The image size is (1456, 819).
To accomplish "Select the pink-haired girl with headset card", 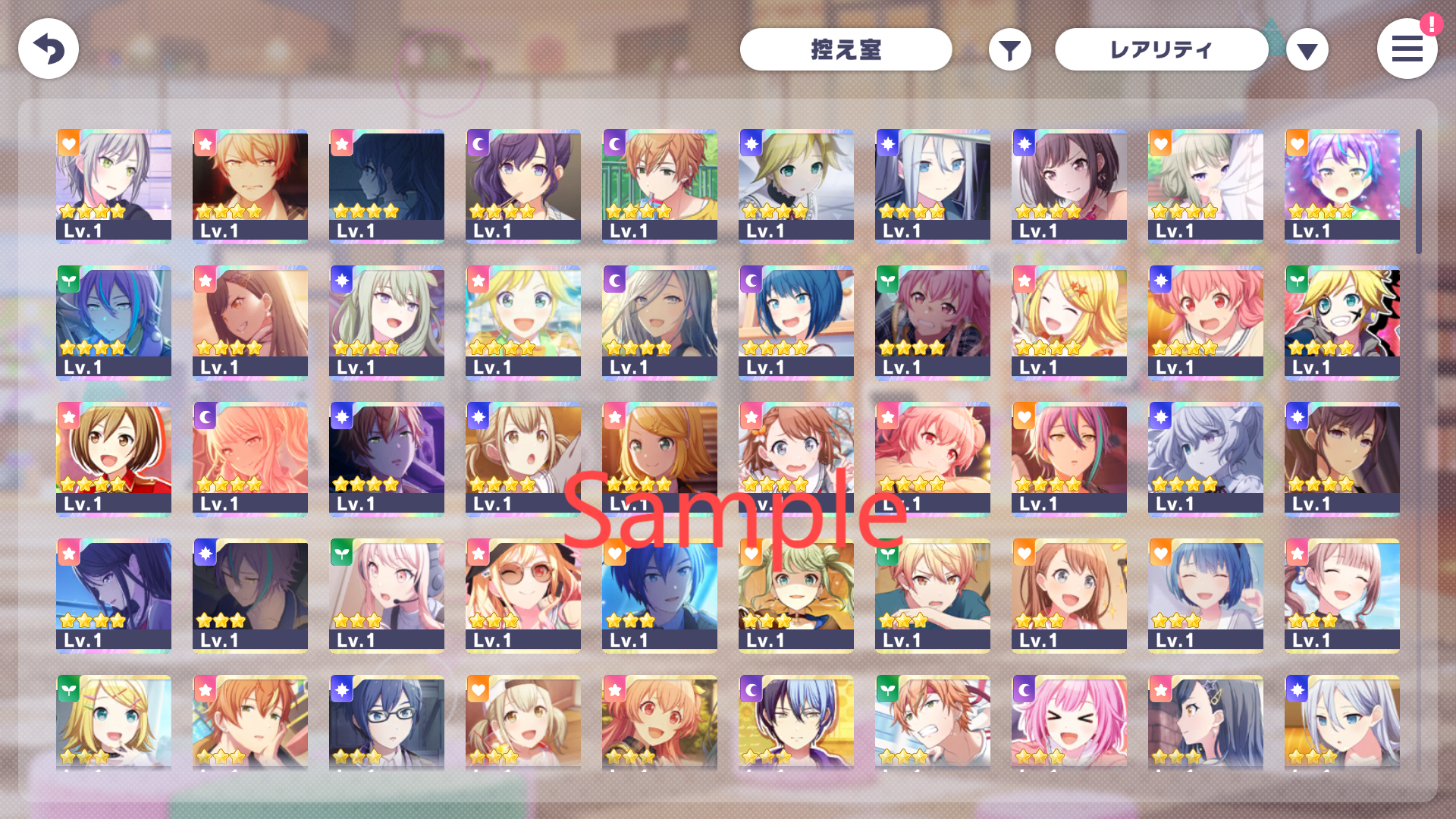I will tap(387, 595).
